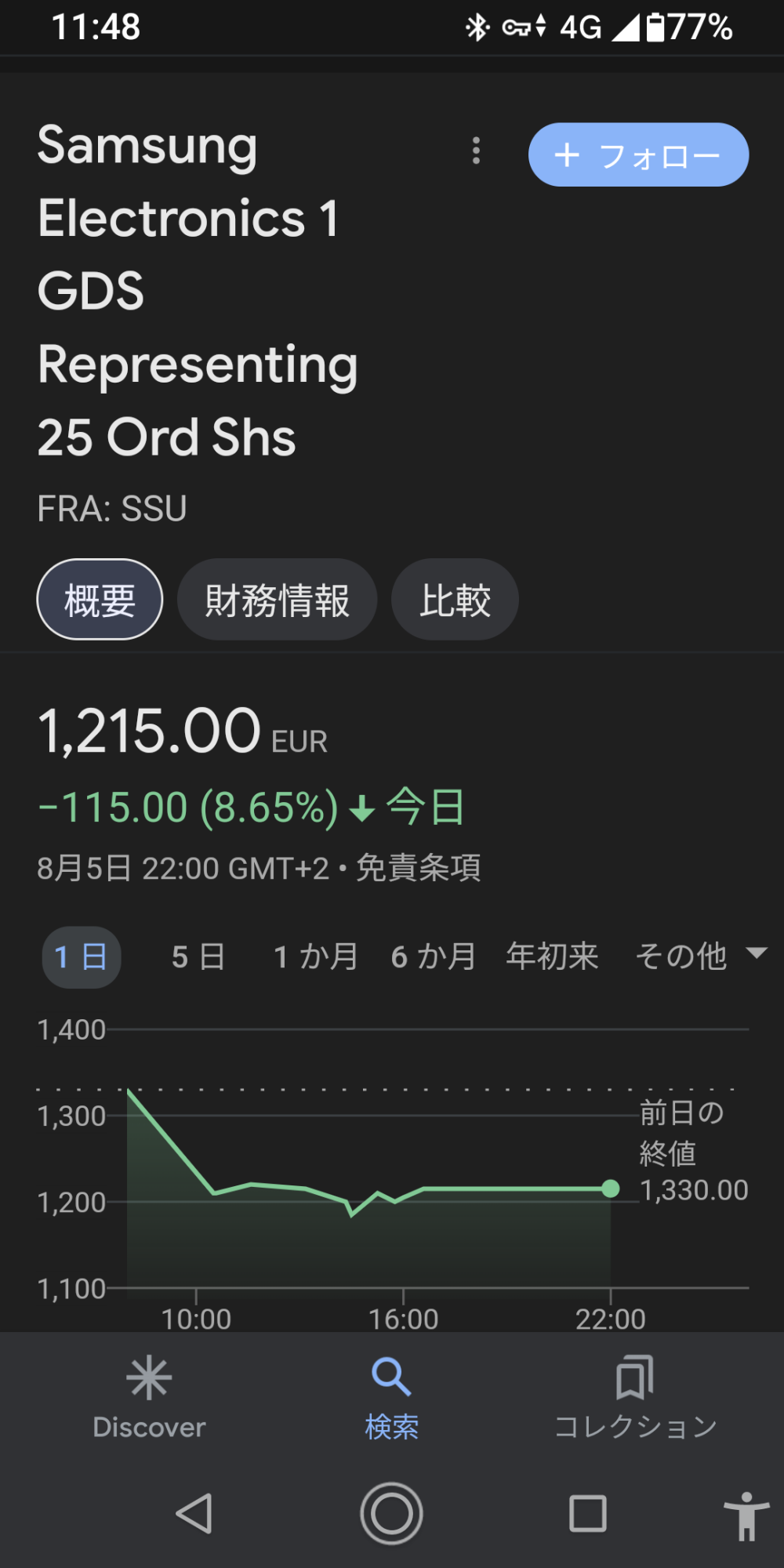Select the 概要 overview chip
The image size is (784, 1568).
click(100, 600)
